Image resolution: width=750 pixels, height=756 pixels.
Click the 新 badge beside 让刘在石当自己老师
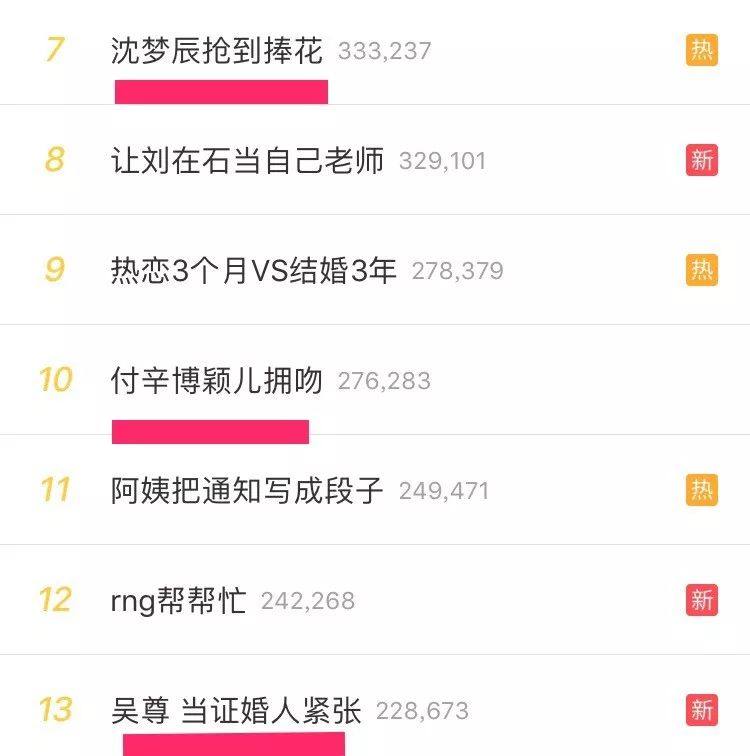pyautogui.click(x=700, y=160)
